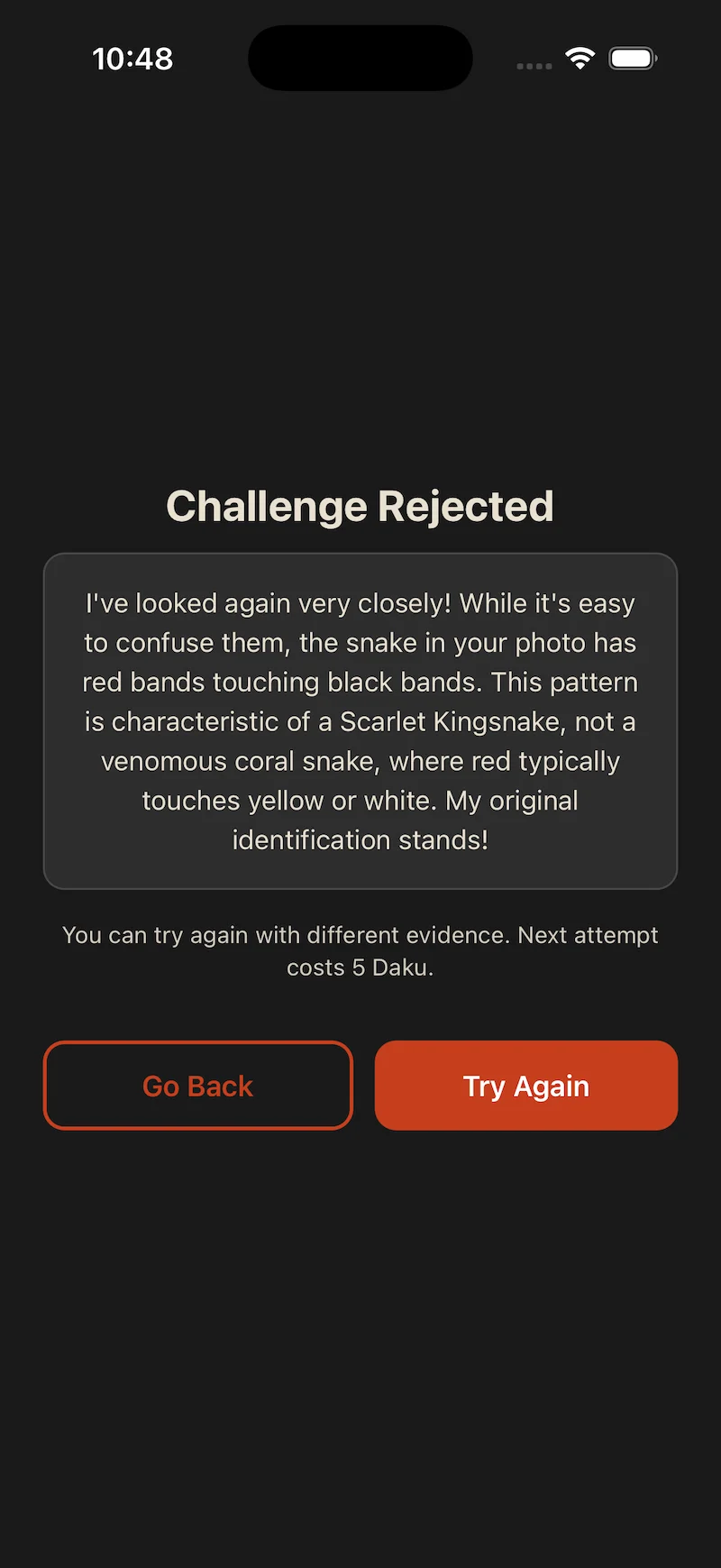Tap the rejection explanation message card
721x1568 pixels.
(360, 719)
